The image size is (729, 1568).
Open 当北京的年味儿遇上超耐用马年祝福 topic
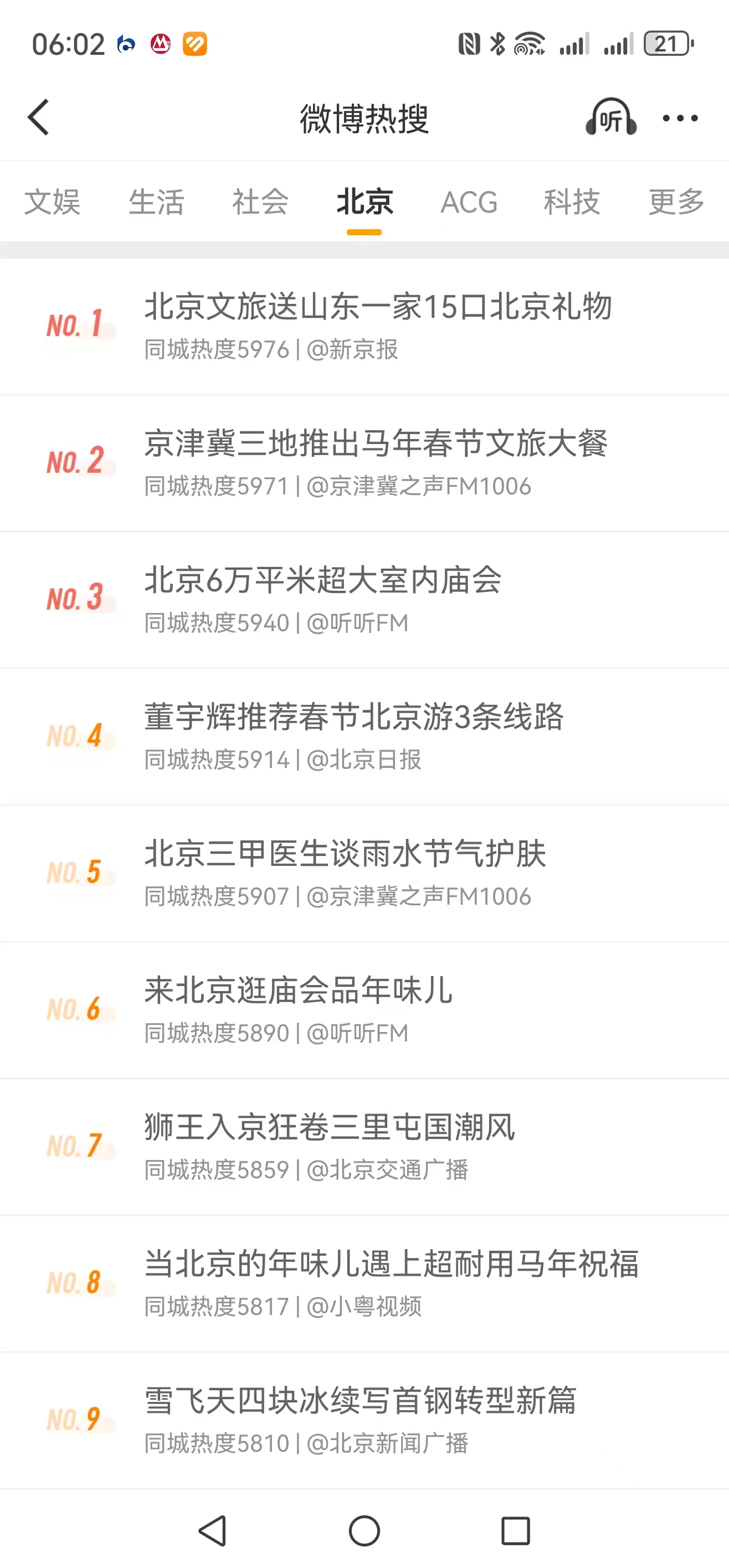(391, 1263)
